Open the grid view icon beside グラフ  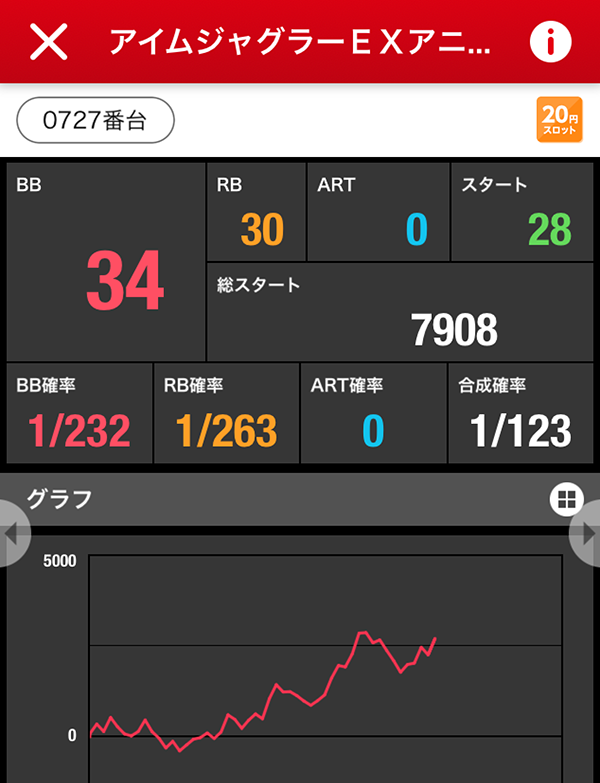(x=565, y=499)
